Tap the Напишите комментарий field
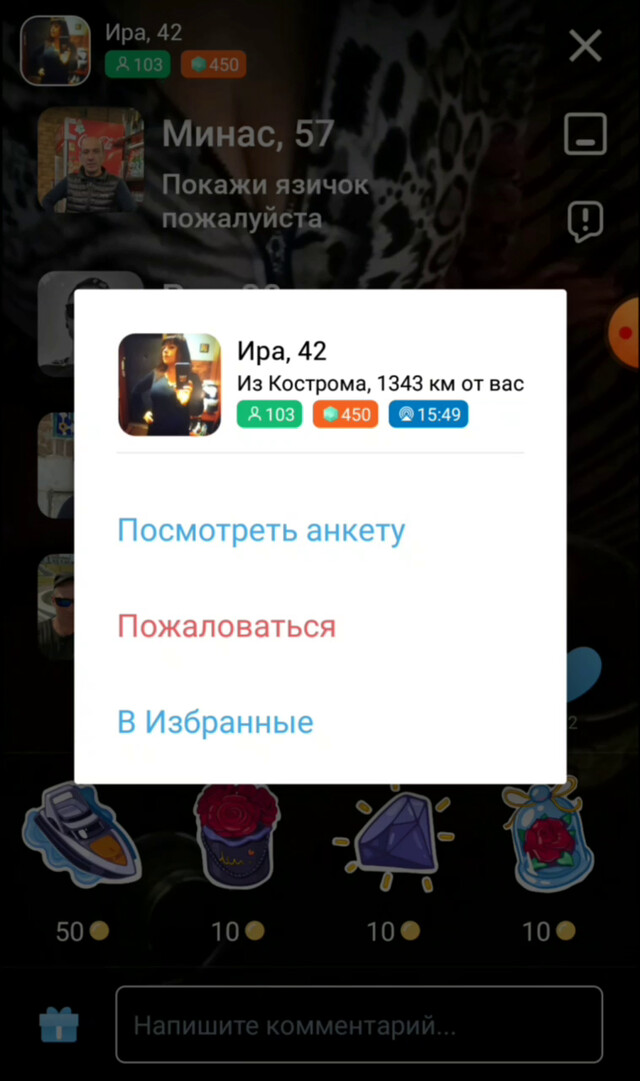 (359, 1024)
